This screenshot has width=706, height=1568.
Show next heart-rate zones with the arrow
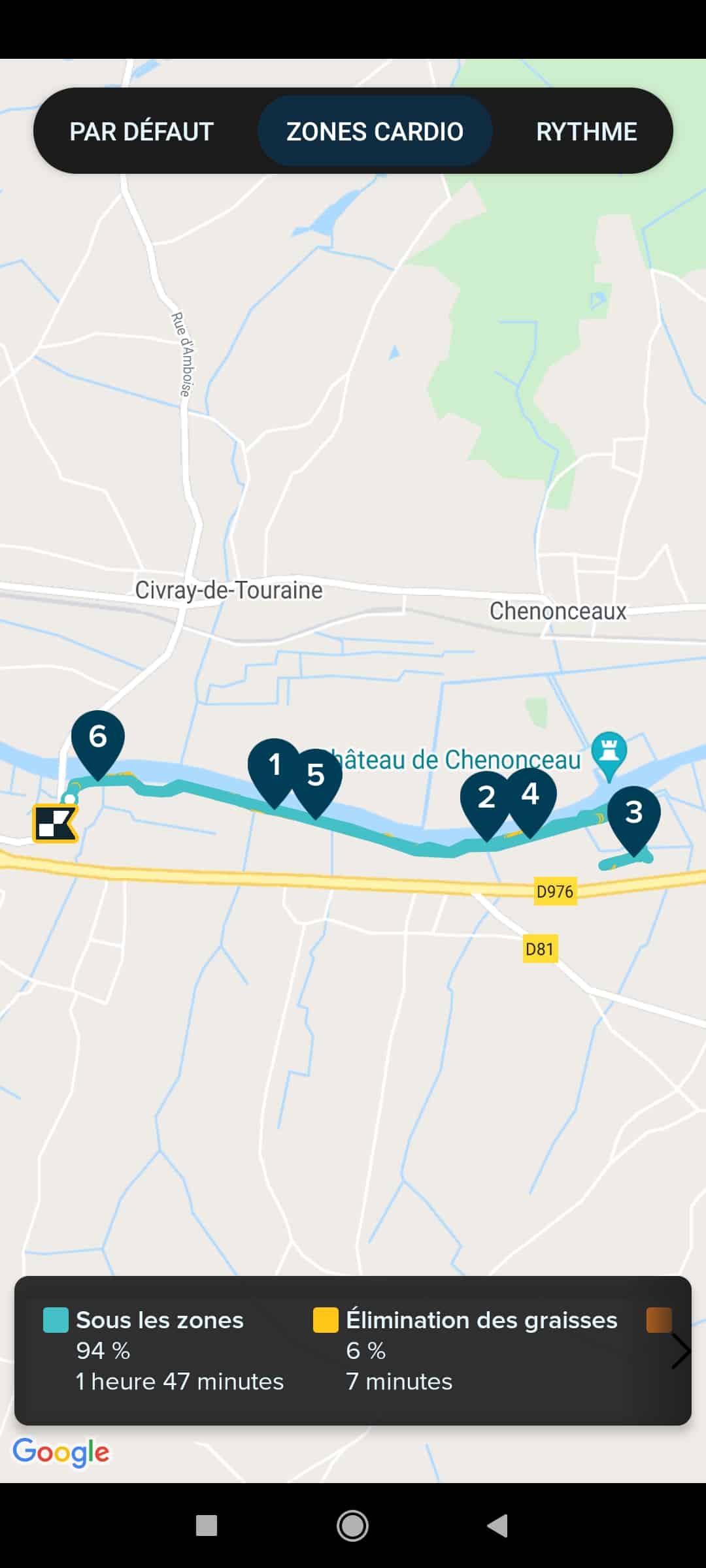tap(680, 1350)
